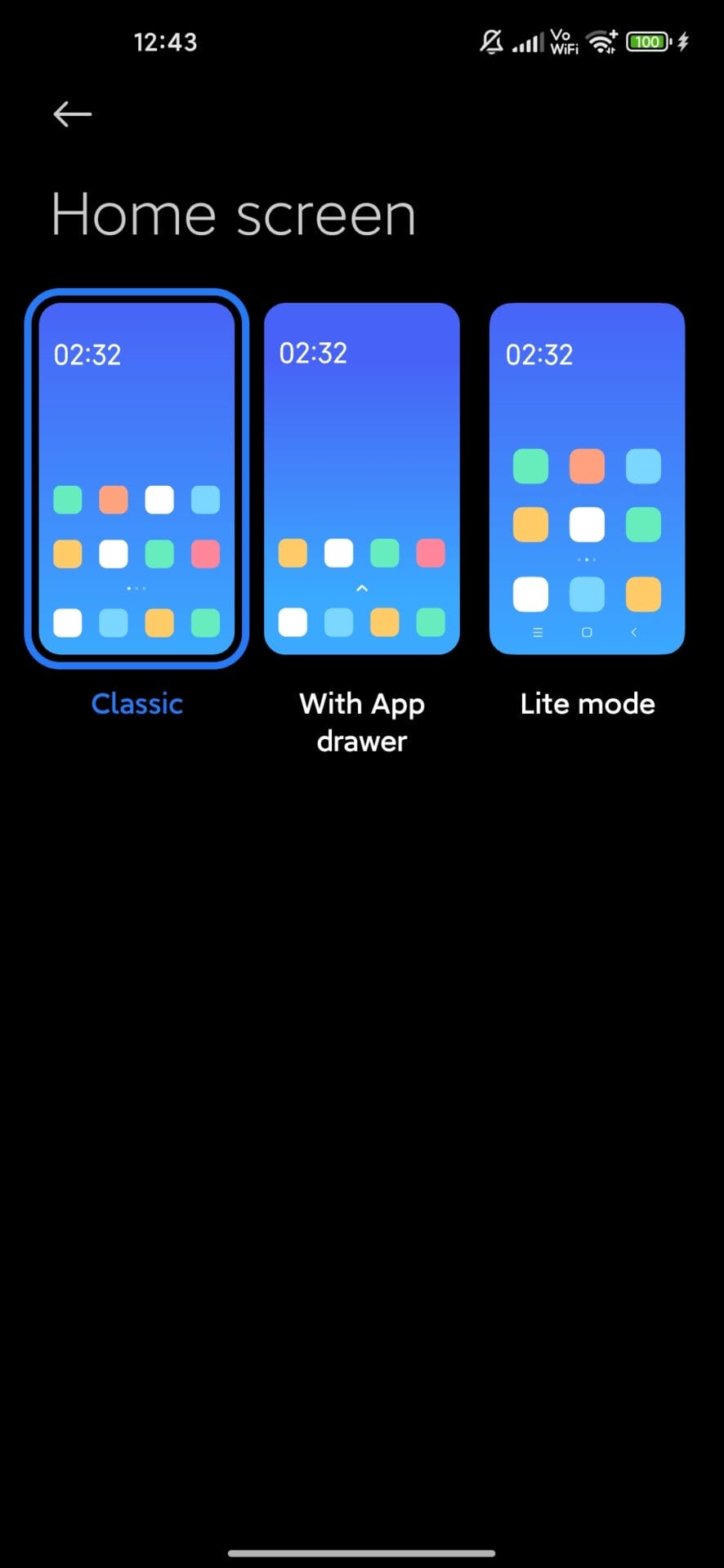Go back using the arrow icon

click(72, 114)
